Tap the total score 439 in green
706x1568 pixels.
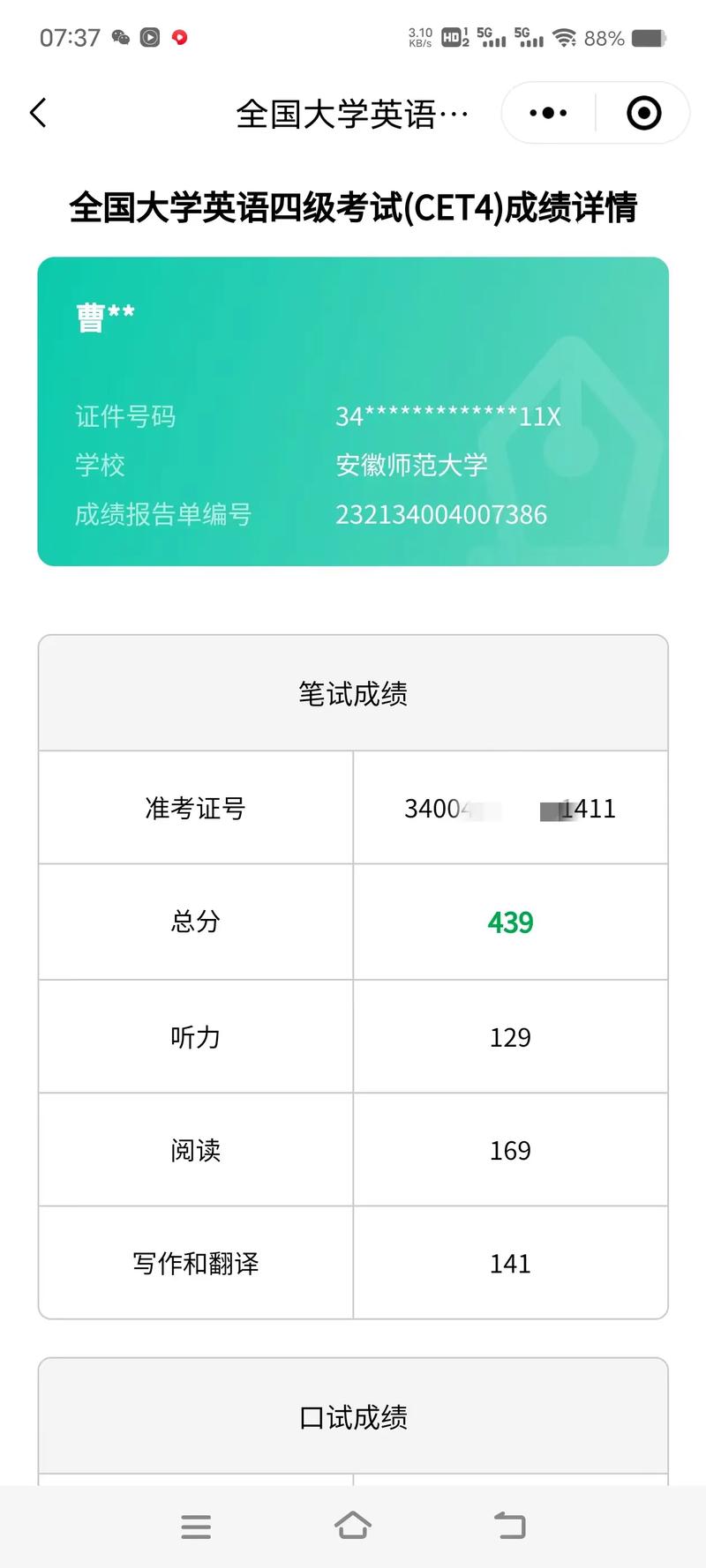510,922
